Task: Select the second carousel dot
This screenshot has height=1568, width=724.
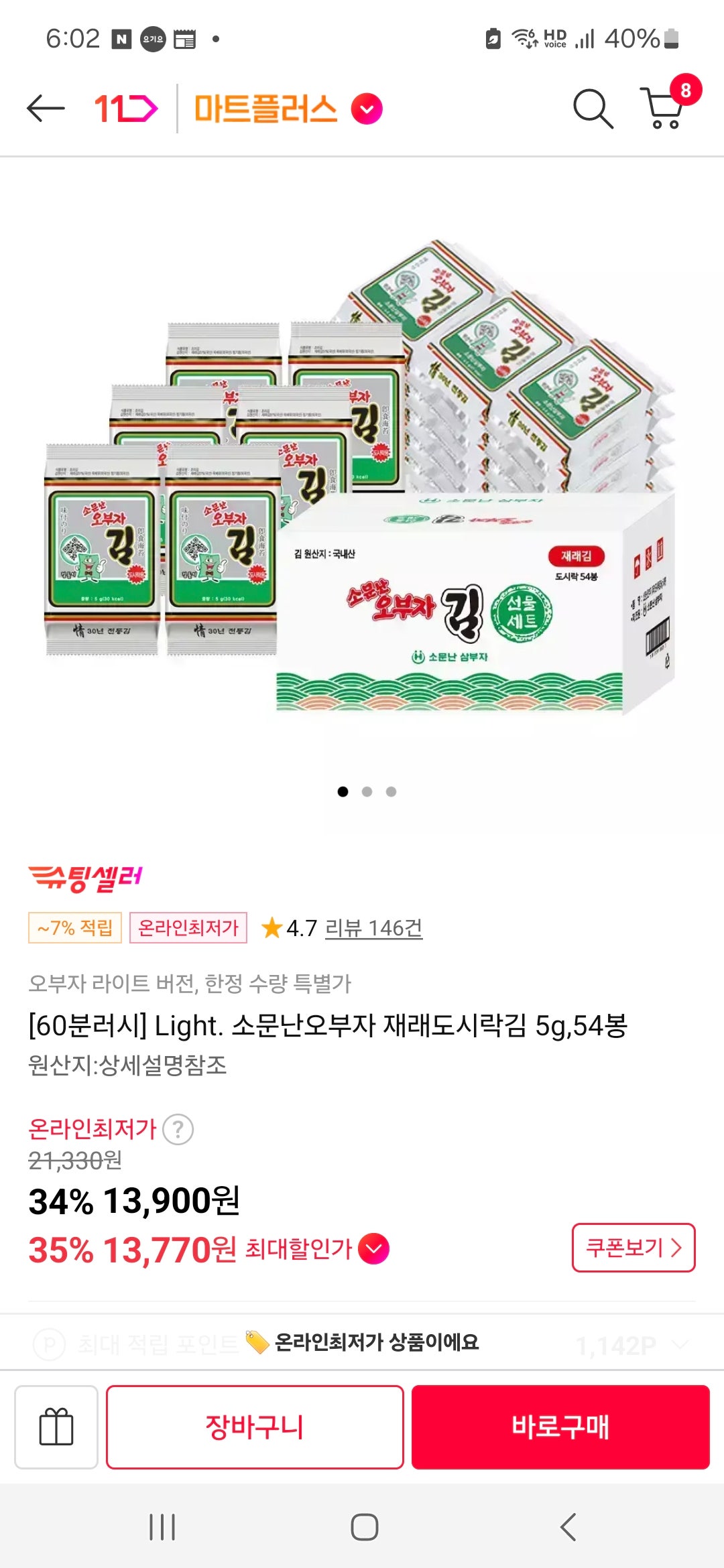Action: (366, 791)
